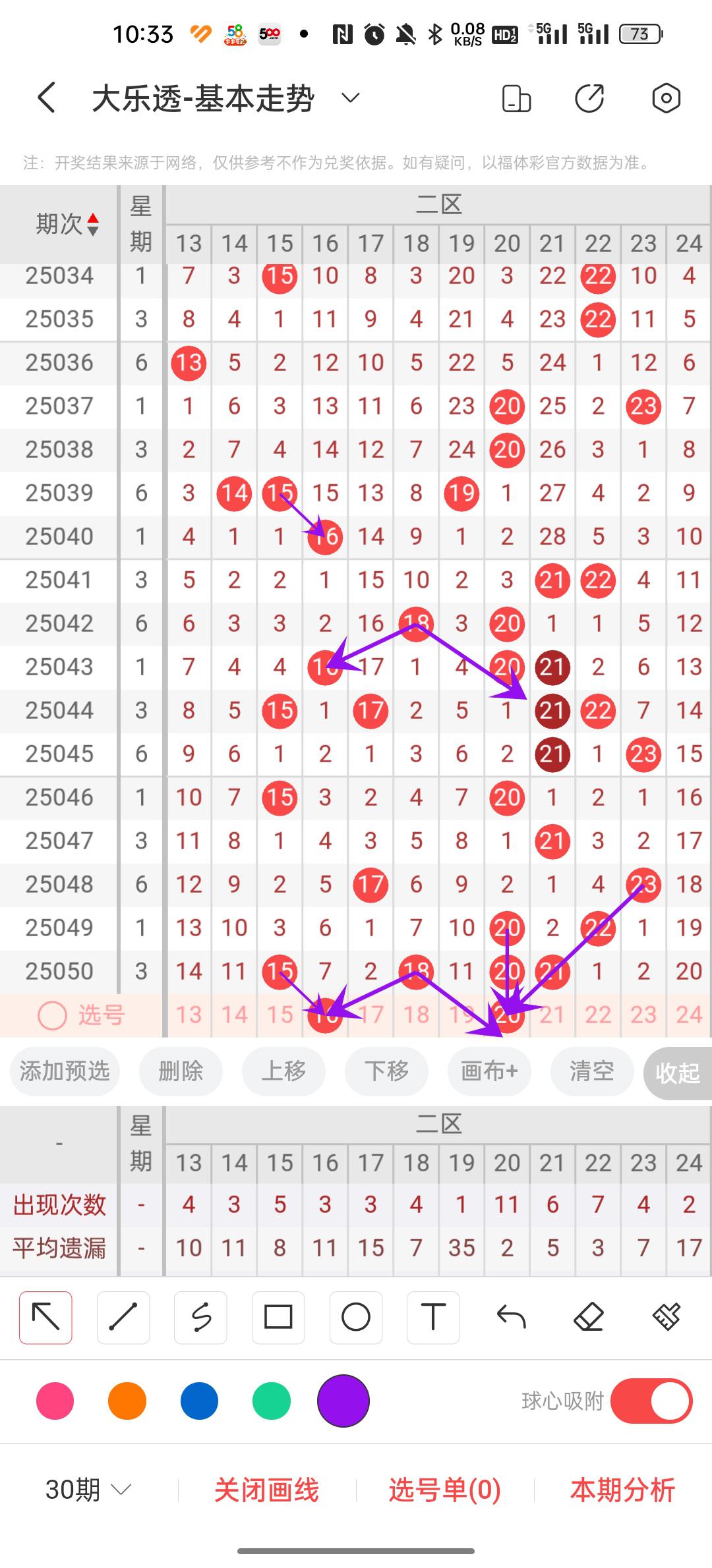Viewport: 712px width, 1568px height.
Task: Tap 下移 to move selection down
Action: point(386,1071)
